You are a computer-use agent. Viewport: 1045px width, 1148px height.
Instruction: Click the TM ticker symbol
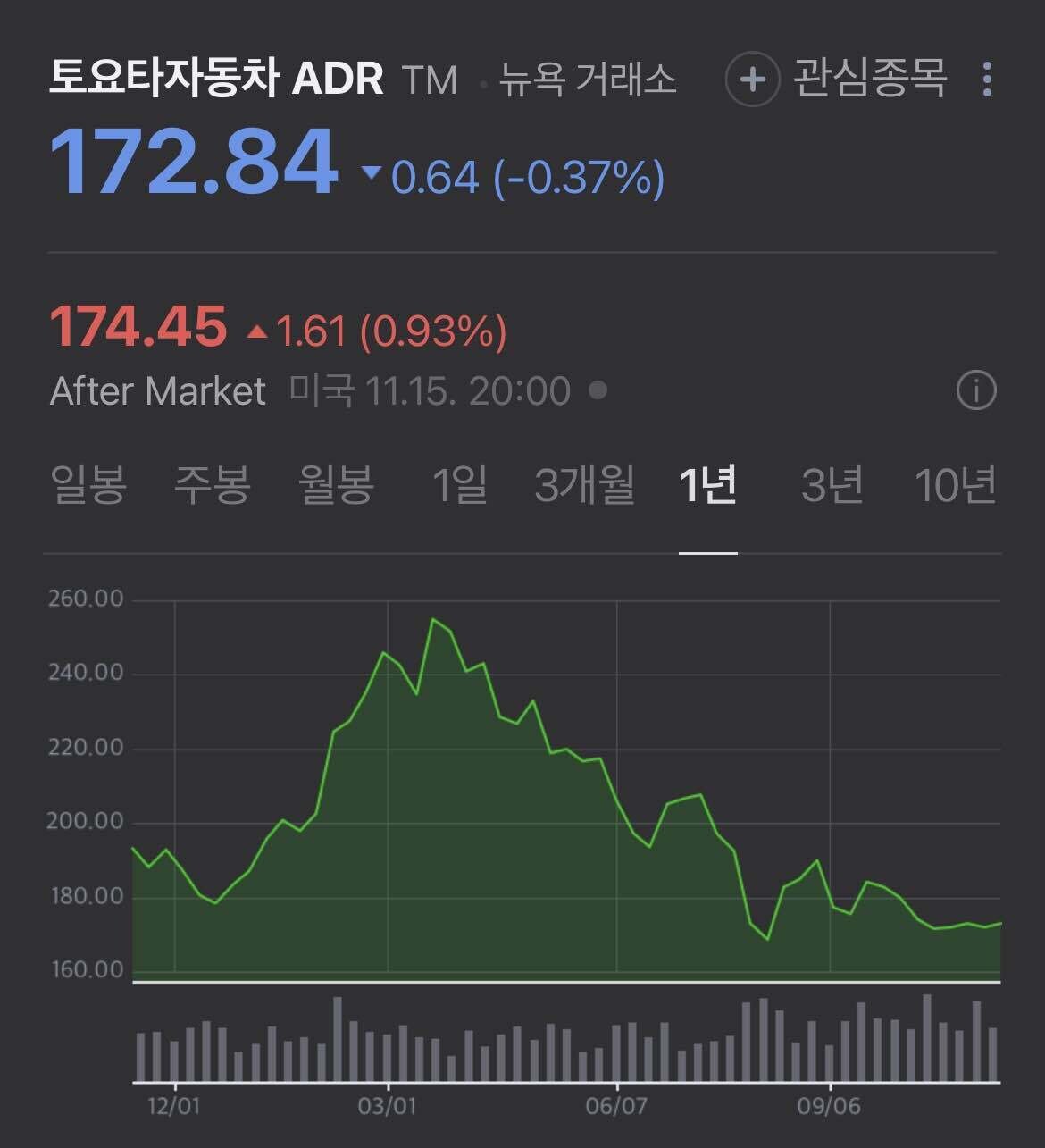tap(429, 80)
